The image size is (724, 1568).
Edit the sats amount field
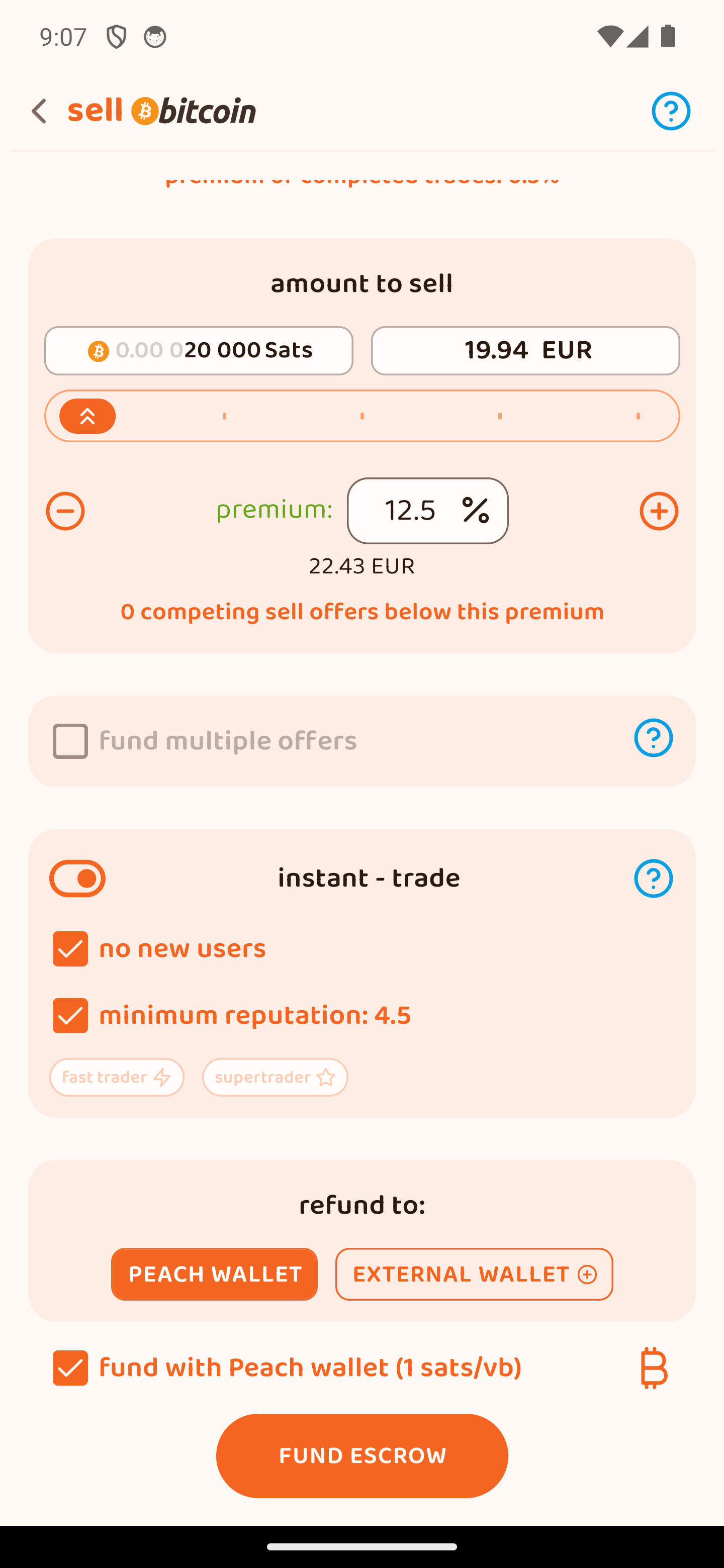(199, 351)
